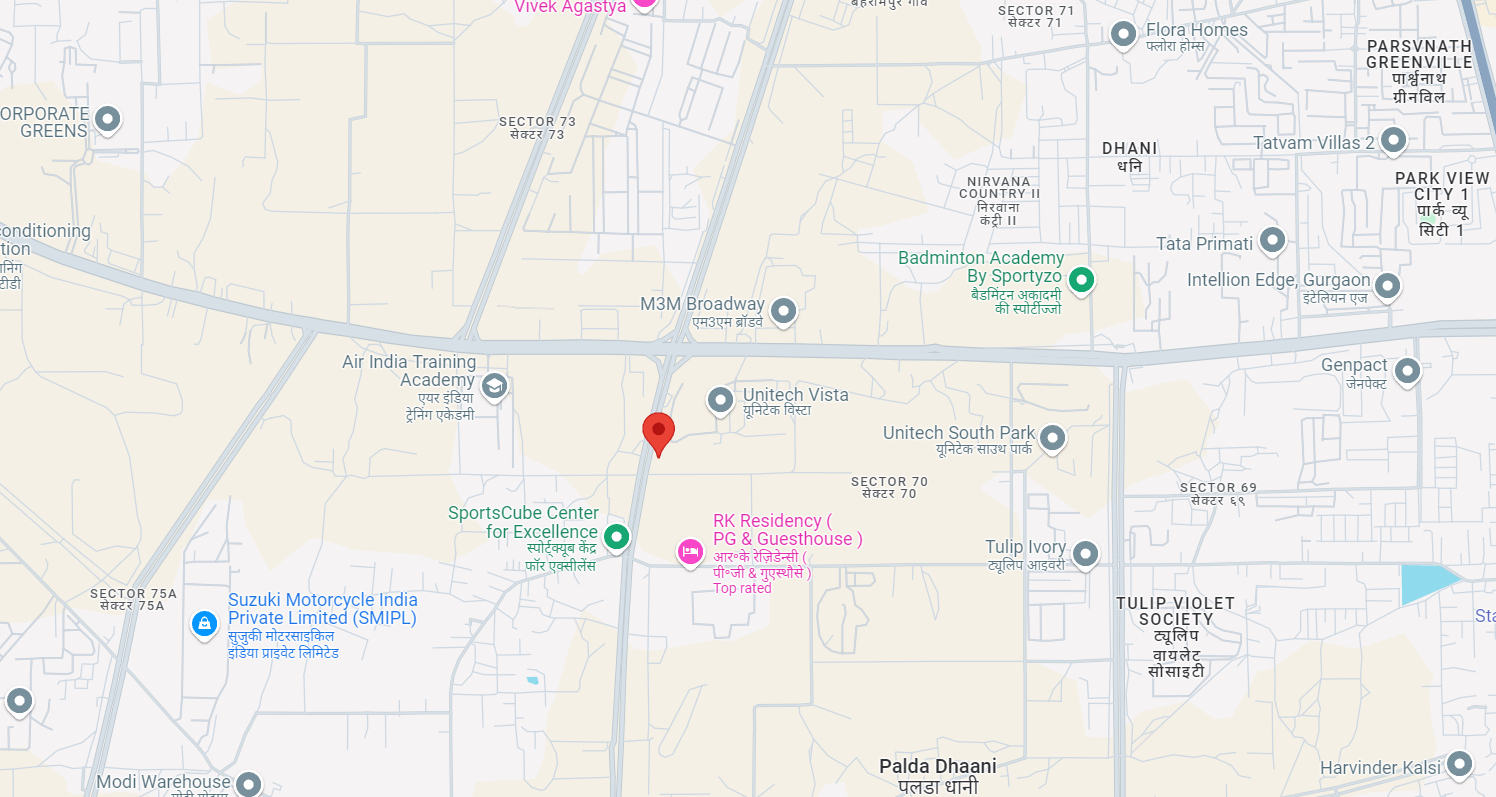Open Air India Training Academy marker
This screenshot has height=797, width=1496.
(x=493, y=385)
